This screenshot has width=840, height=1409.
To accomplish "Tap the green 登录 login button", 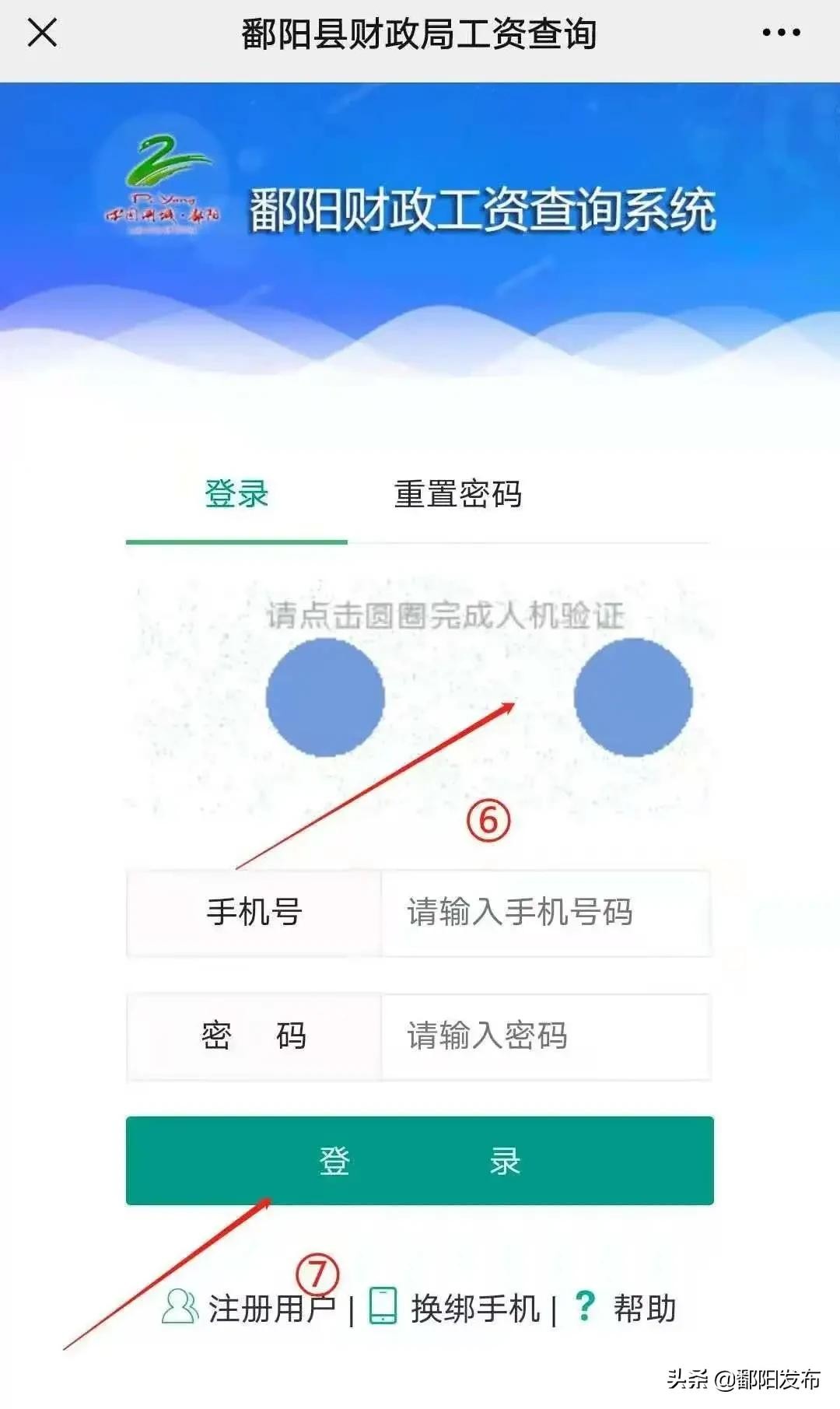I will [x=419, y=1161].
